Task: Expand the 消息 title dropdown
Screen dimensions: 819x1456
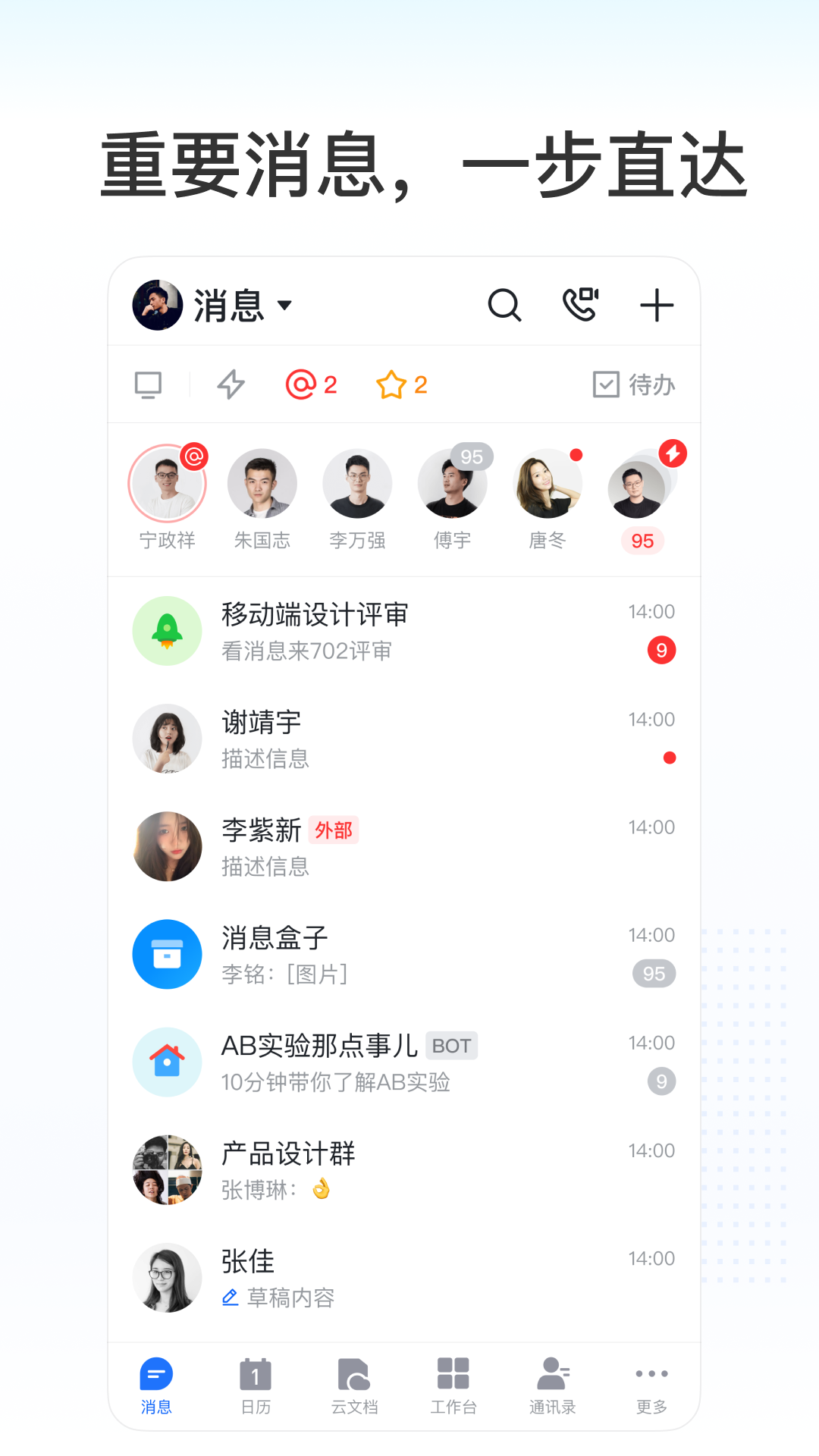Action: click(x=241, y=306)
